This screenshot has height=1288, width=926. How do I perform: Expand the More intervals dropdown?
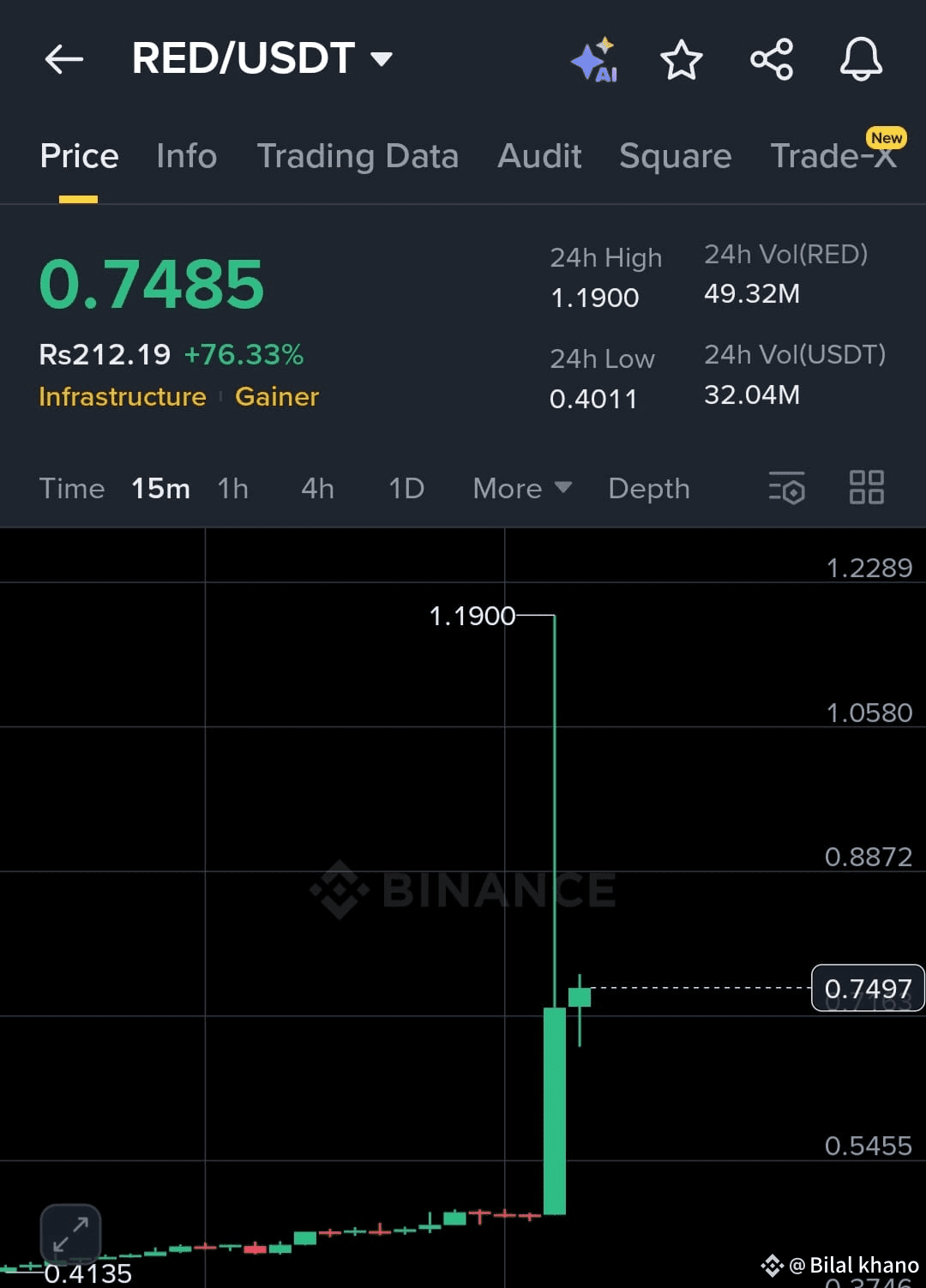pyautogui.click(x=522, y=489)
